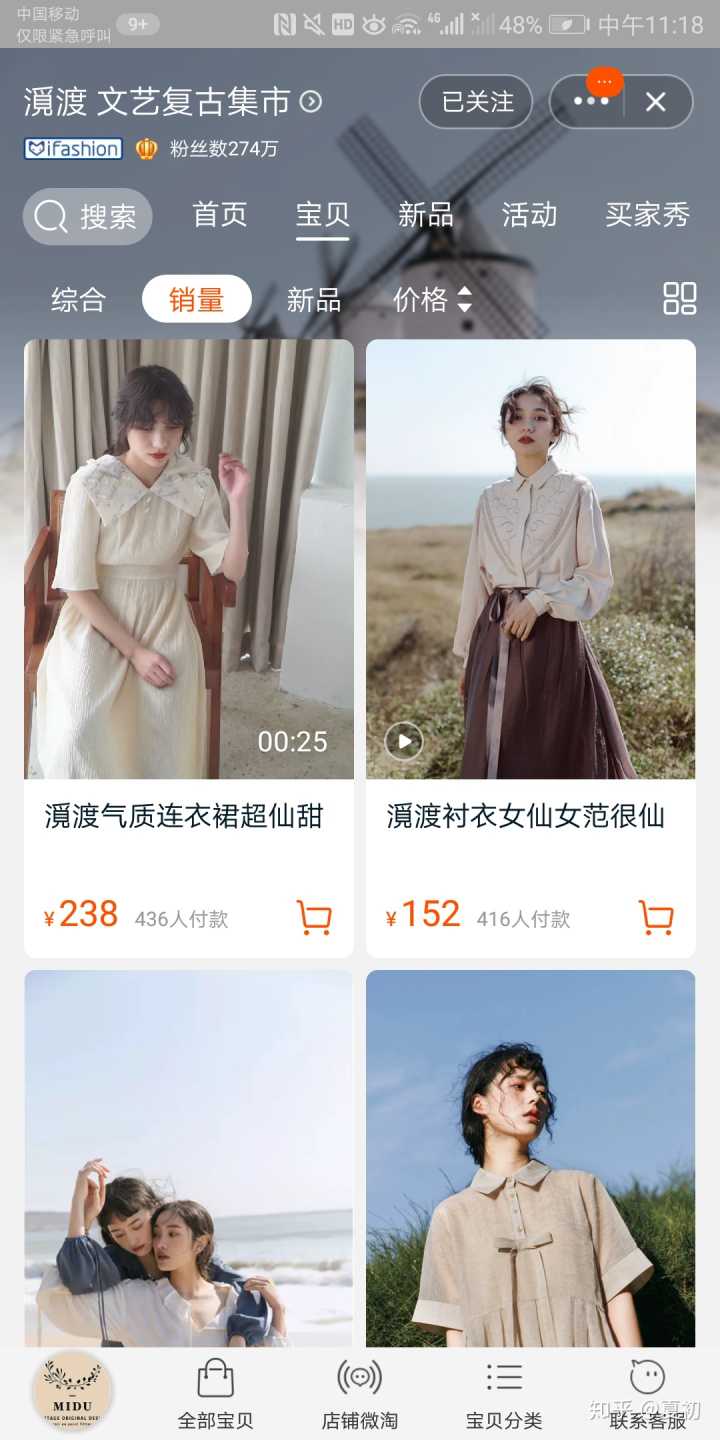Image resolution: width=720 pixels, height=1440 pixels.
Task: Contact customer service via 联系客服
Action: click(648, 1394)
